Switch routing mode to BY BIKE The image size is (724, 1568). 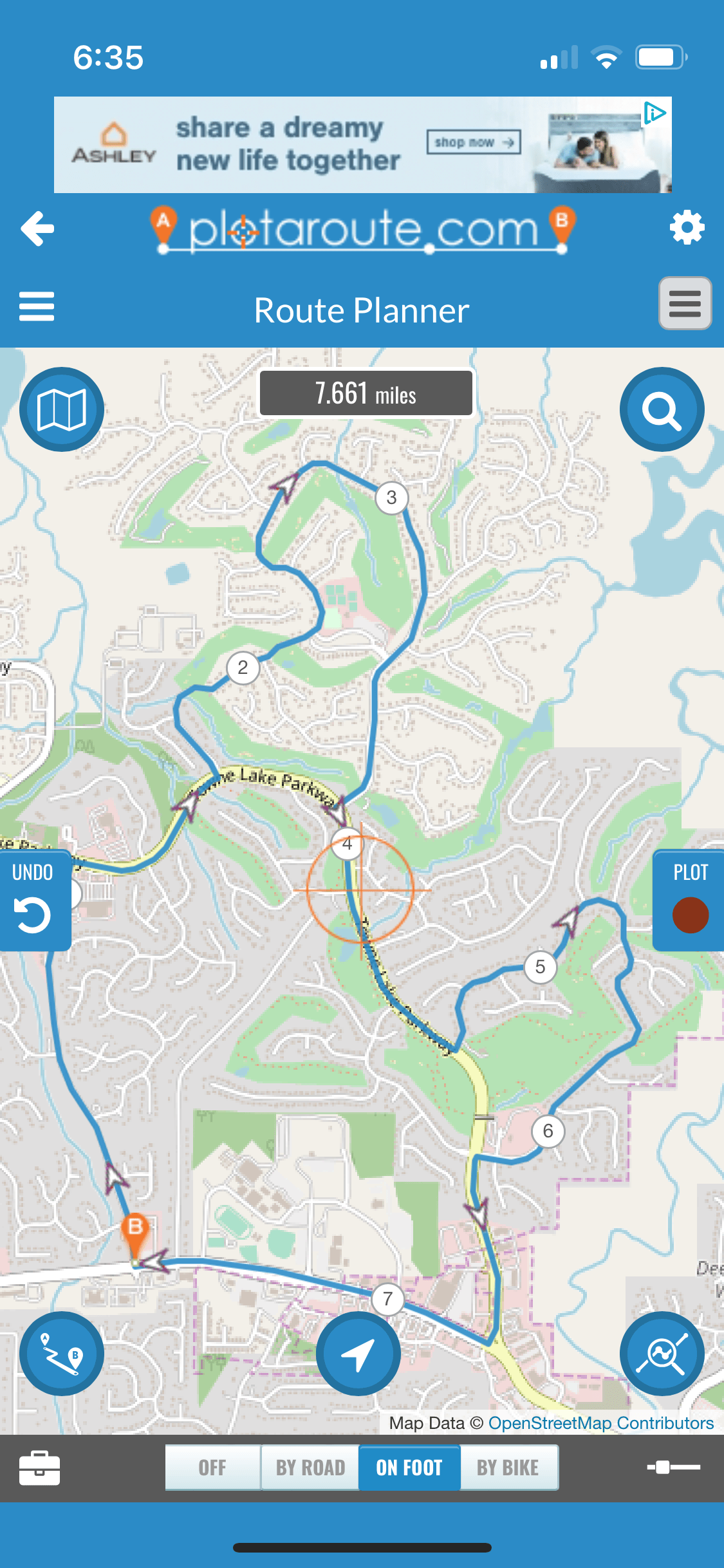[508, 1468]
